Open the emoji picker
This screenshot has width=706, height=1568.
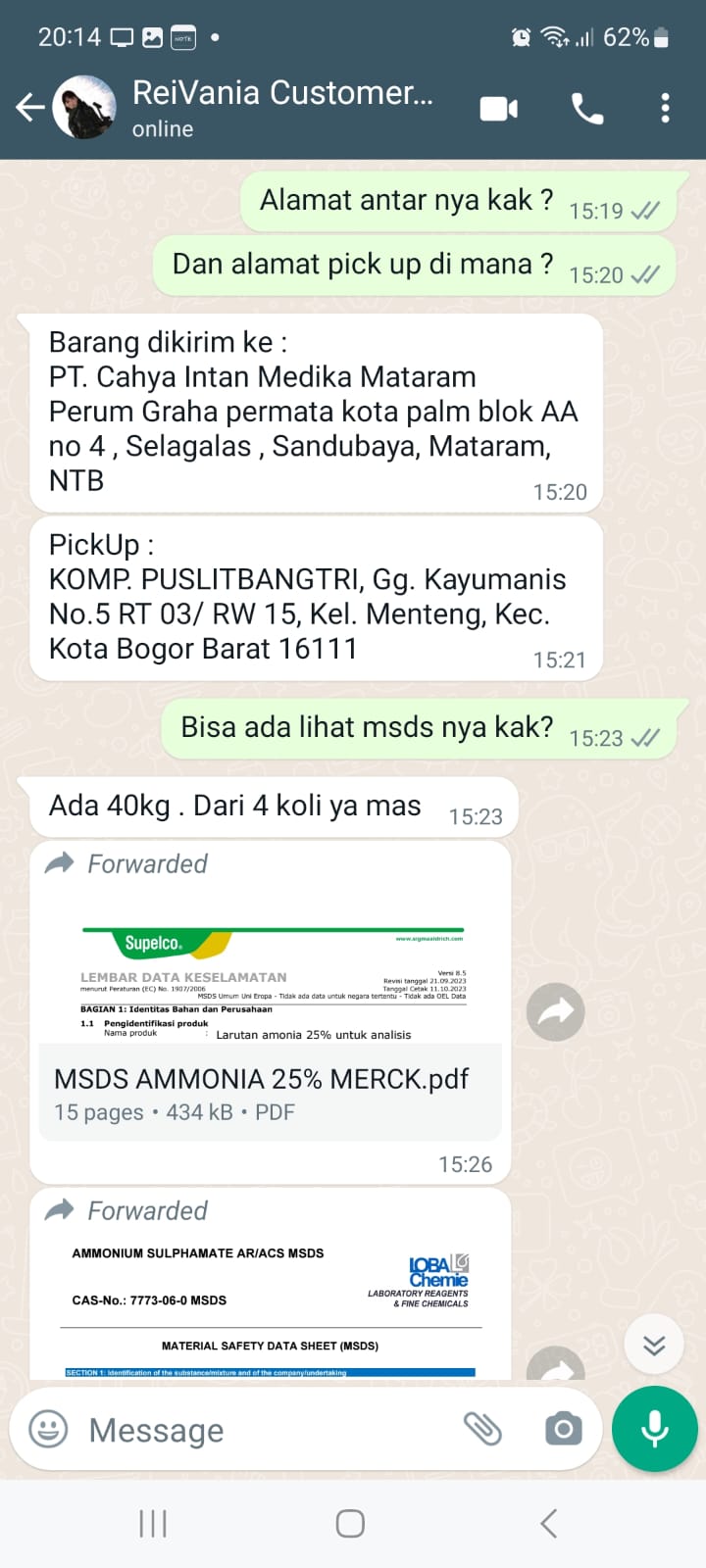click(x=49, y=1430)
